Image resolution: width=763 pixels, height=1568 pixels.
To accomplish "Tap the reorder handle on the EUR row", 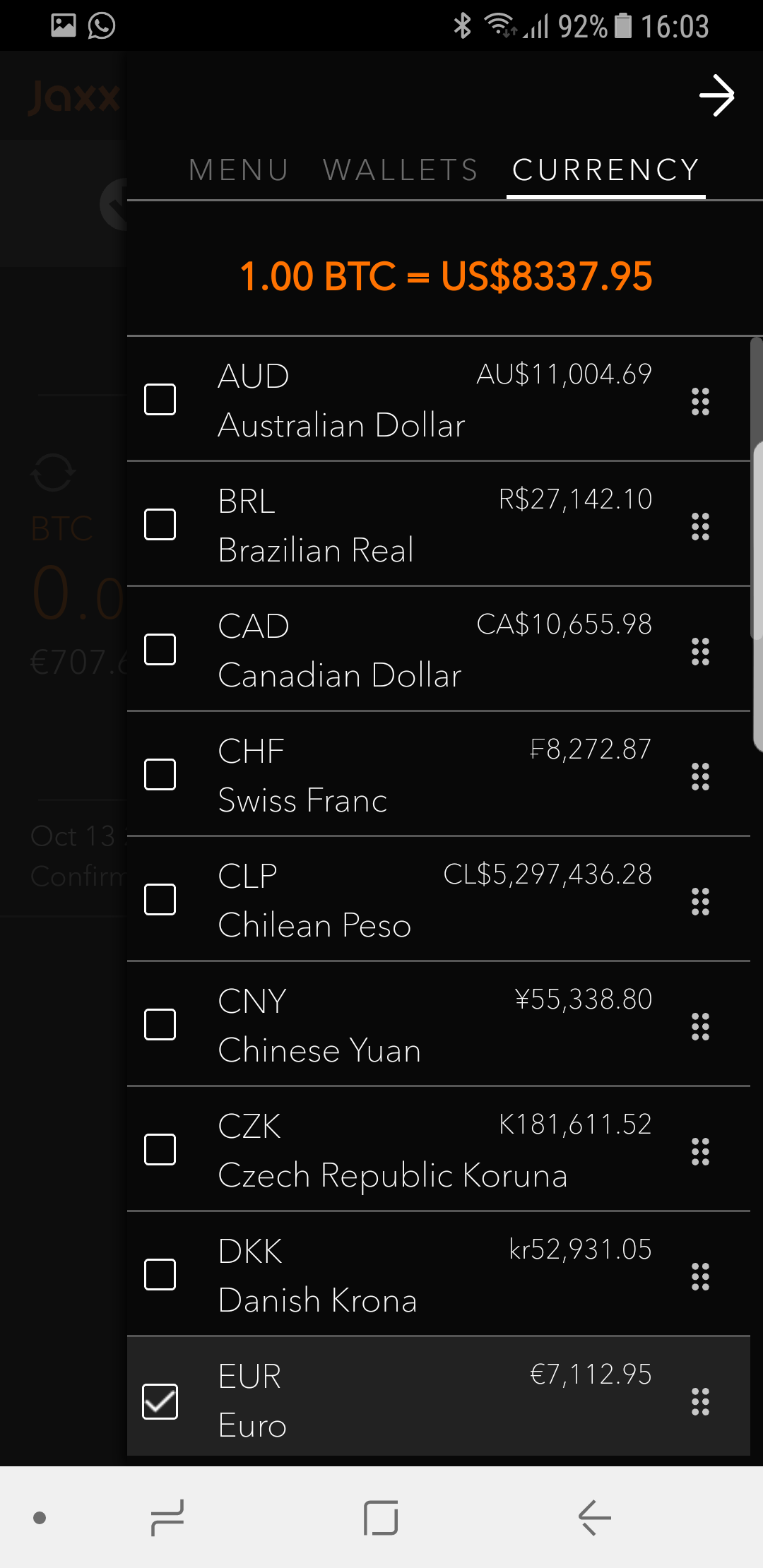I will [700, 1402].
